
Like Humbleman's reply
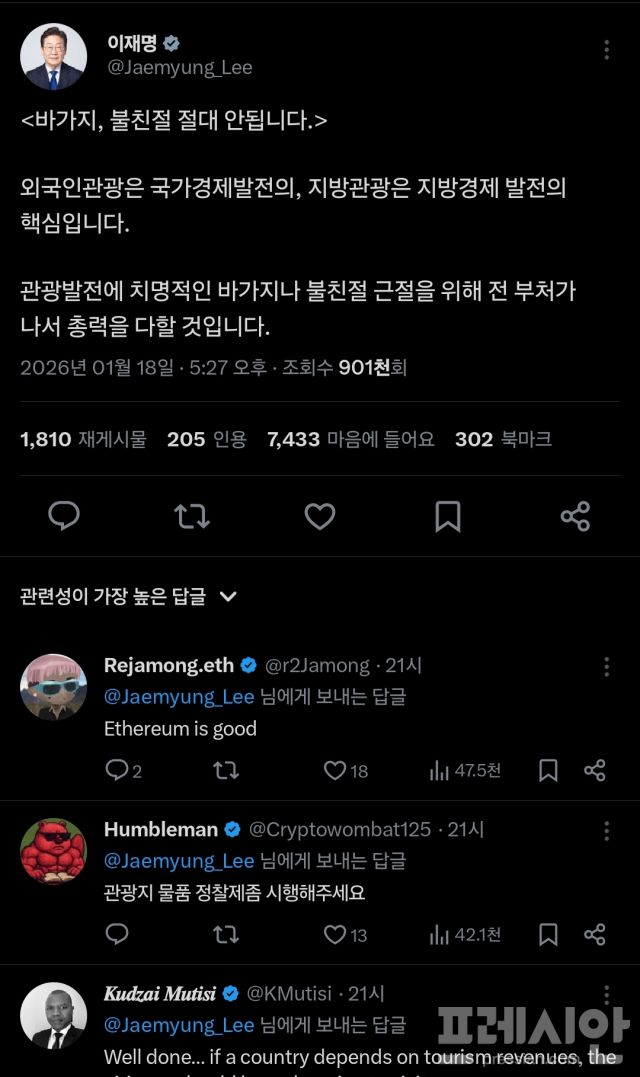tap(335, 934)
